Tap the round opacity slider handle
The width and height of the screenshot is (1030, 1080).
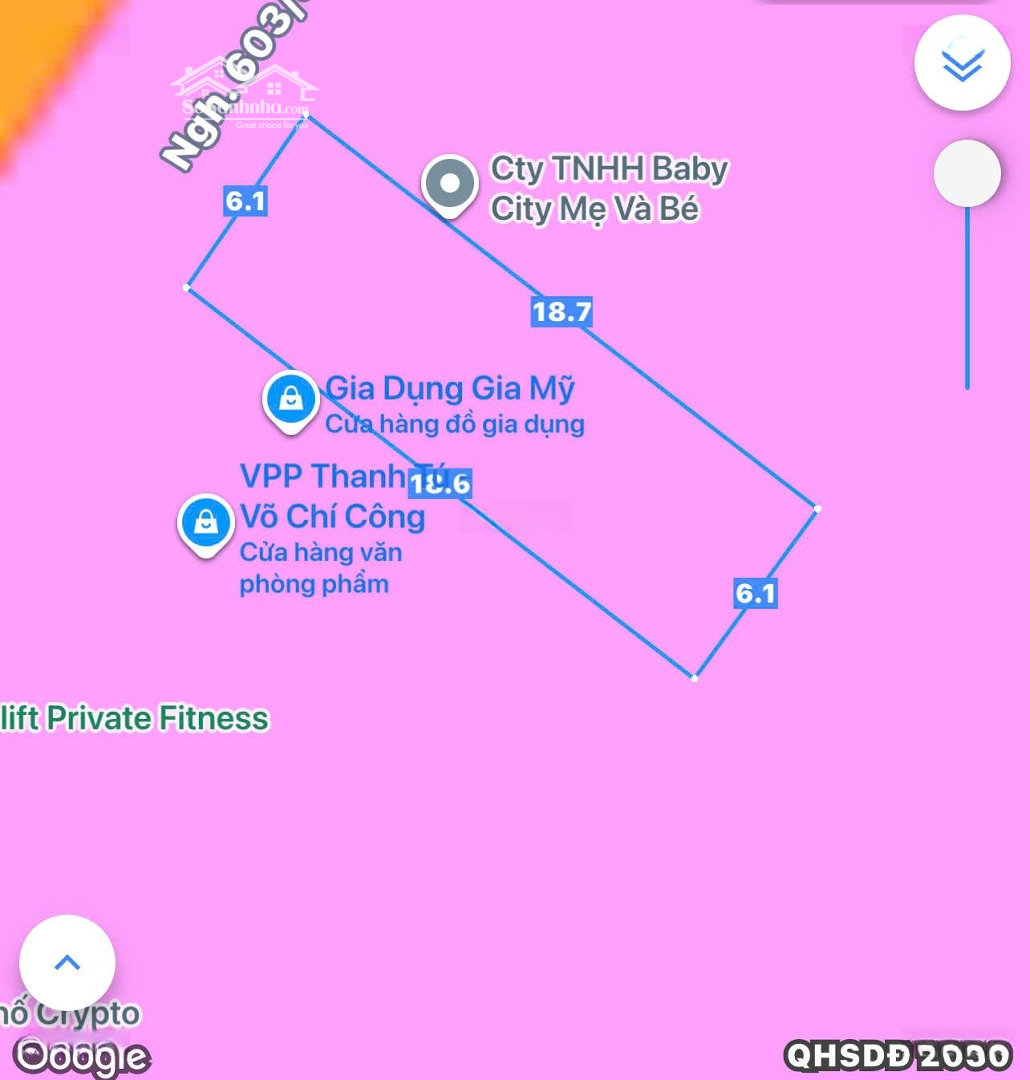pyautogui.click(x=967, y=174)
